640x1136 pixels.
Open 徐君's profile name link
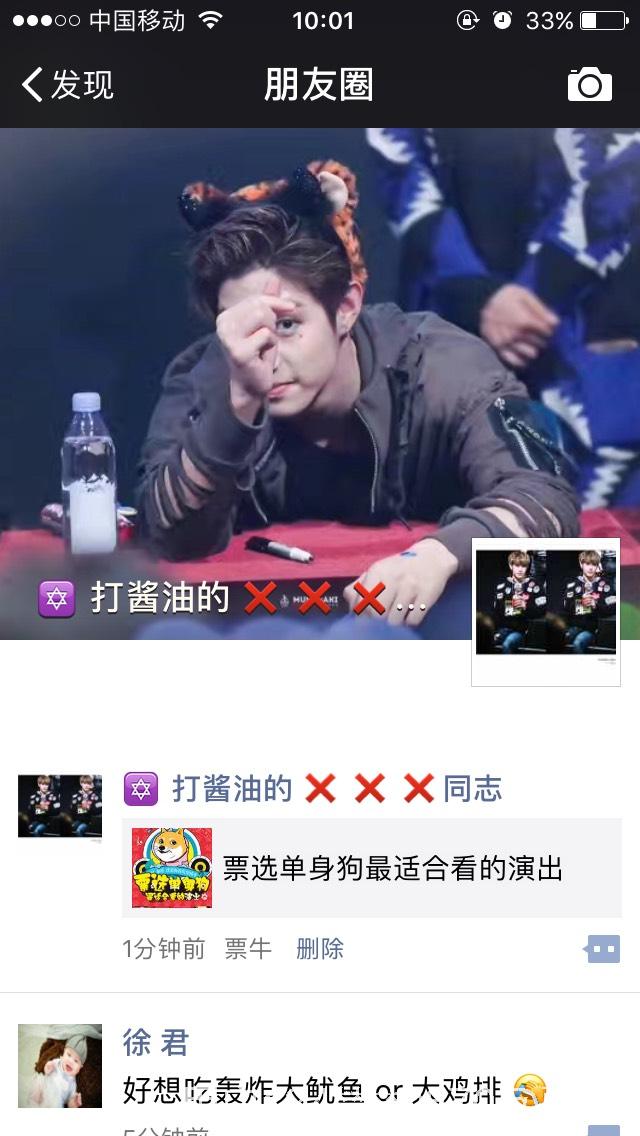click(x=155, y=1044)
